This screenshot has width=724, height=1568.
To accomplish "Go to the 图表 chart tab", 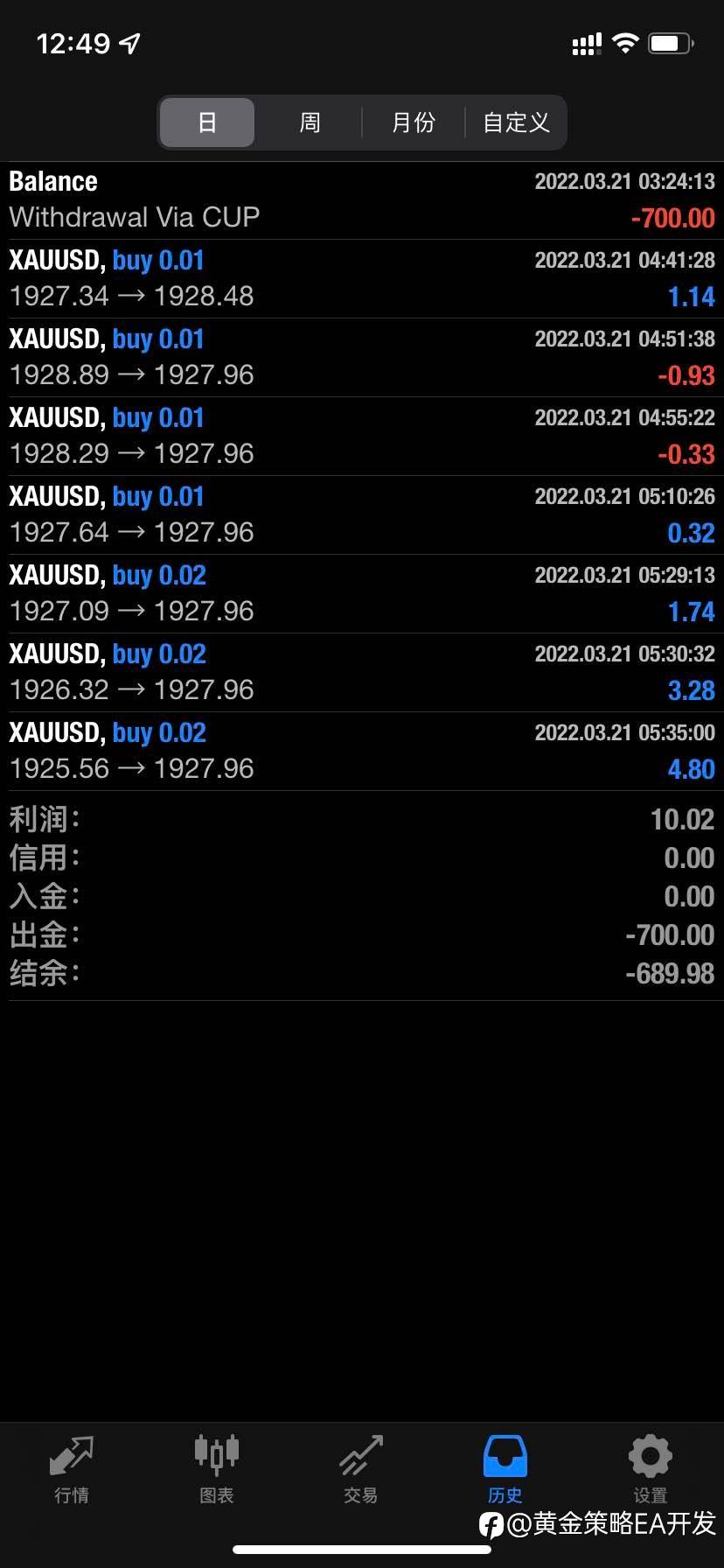I will click(x=216, y=1470).
